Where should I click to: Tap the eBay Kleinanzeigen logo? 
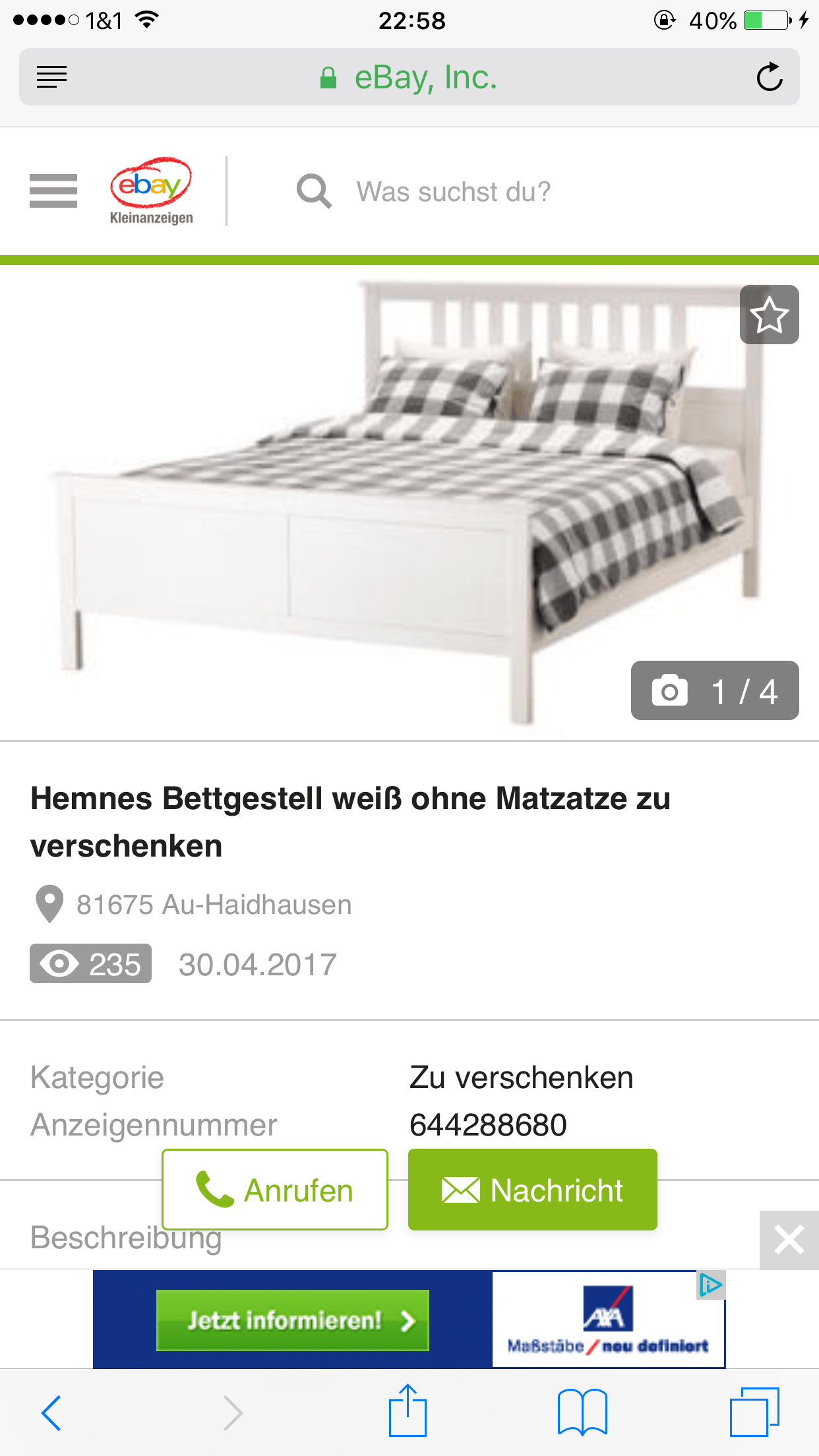coord(151,191)
